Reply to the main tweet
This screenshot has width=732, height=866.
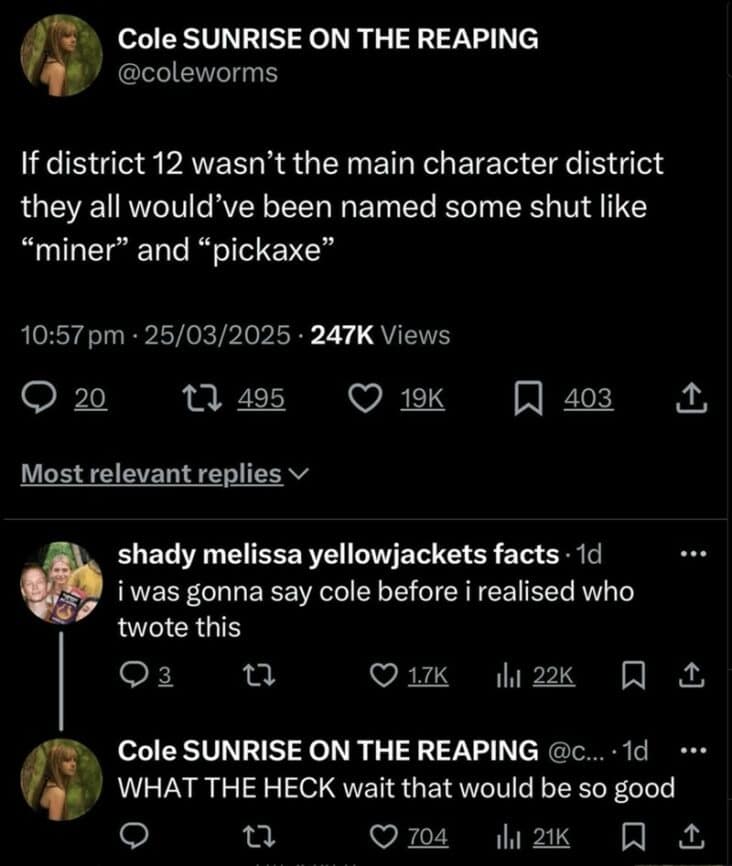[x=38, y=397]
